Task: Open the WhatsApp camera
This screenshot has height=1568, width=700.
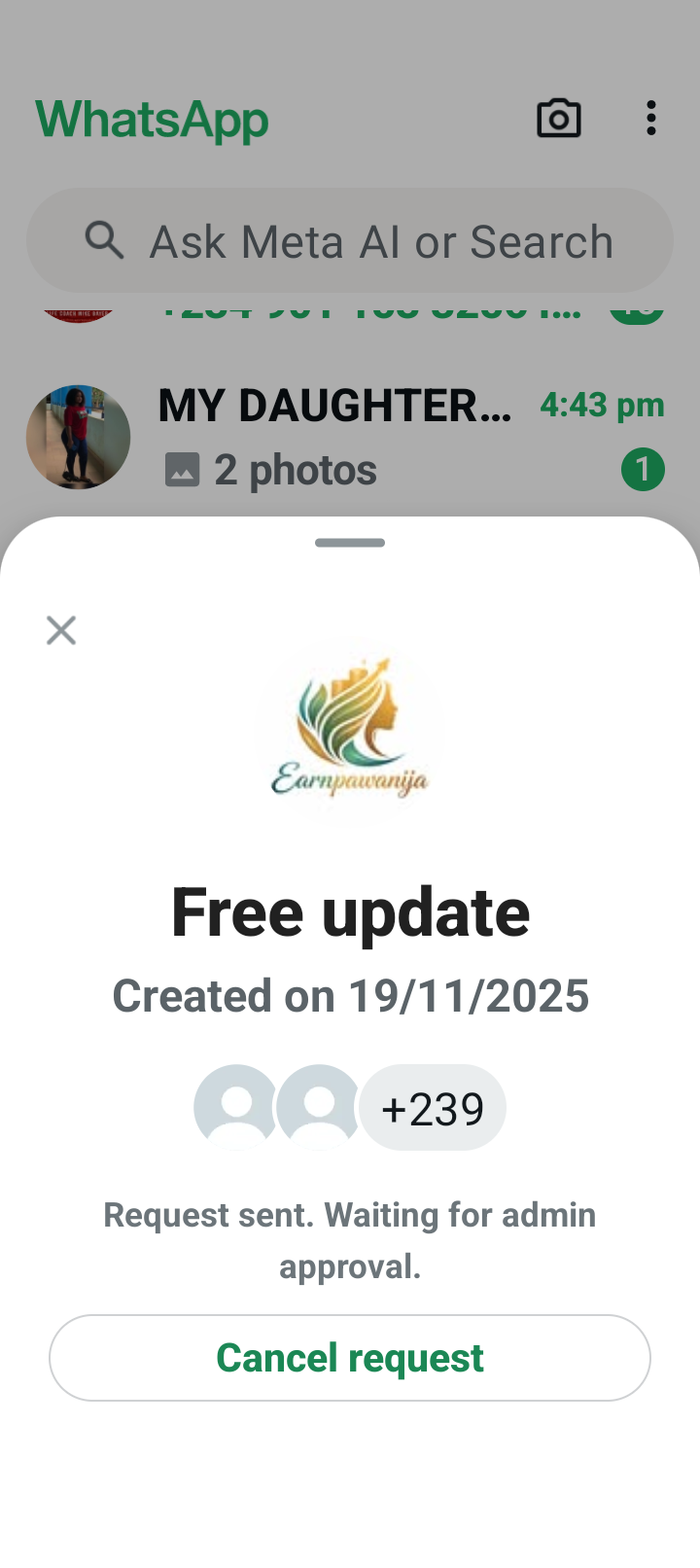Action: tap(559, 119)
